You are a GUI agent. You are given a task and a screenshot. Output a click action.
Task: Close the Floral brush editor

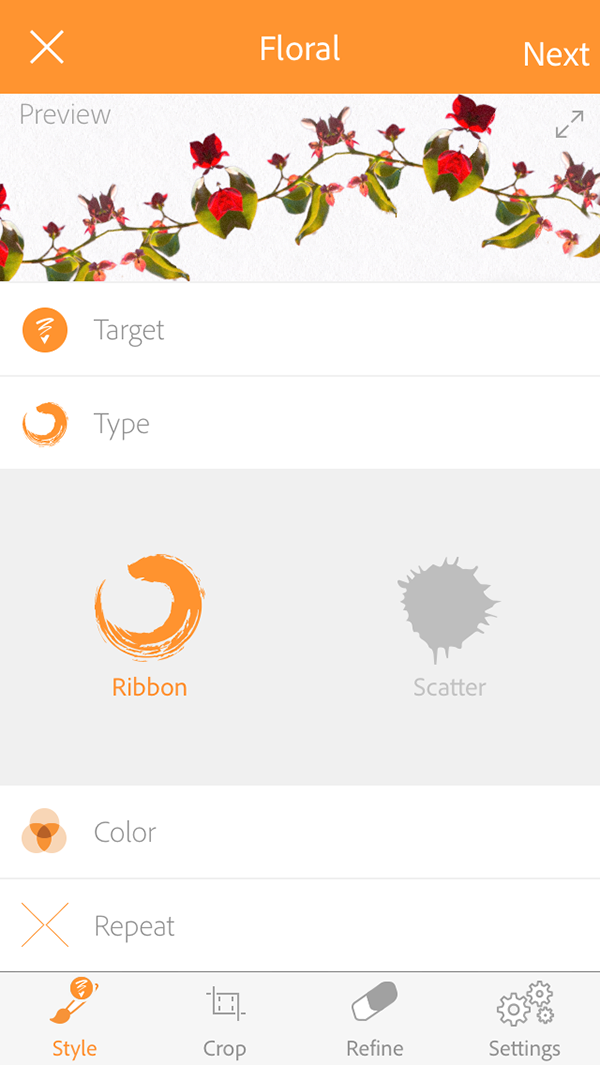click(46, 47)
